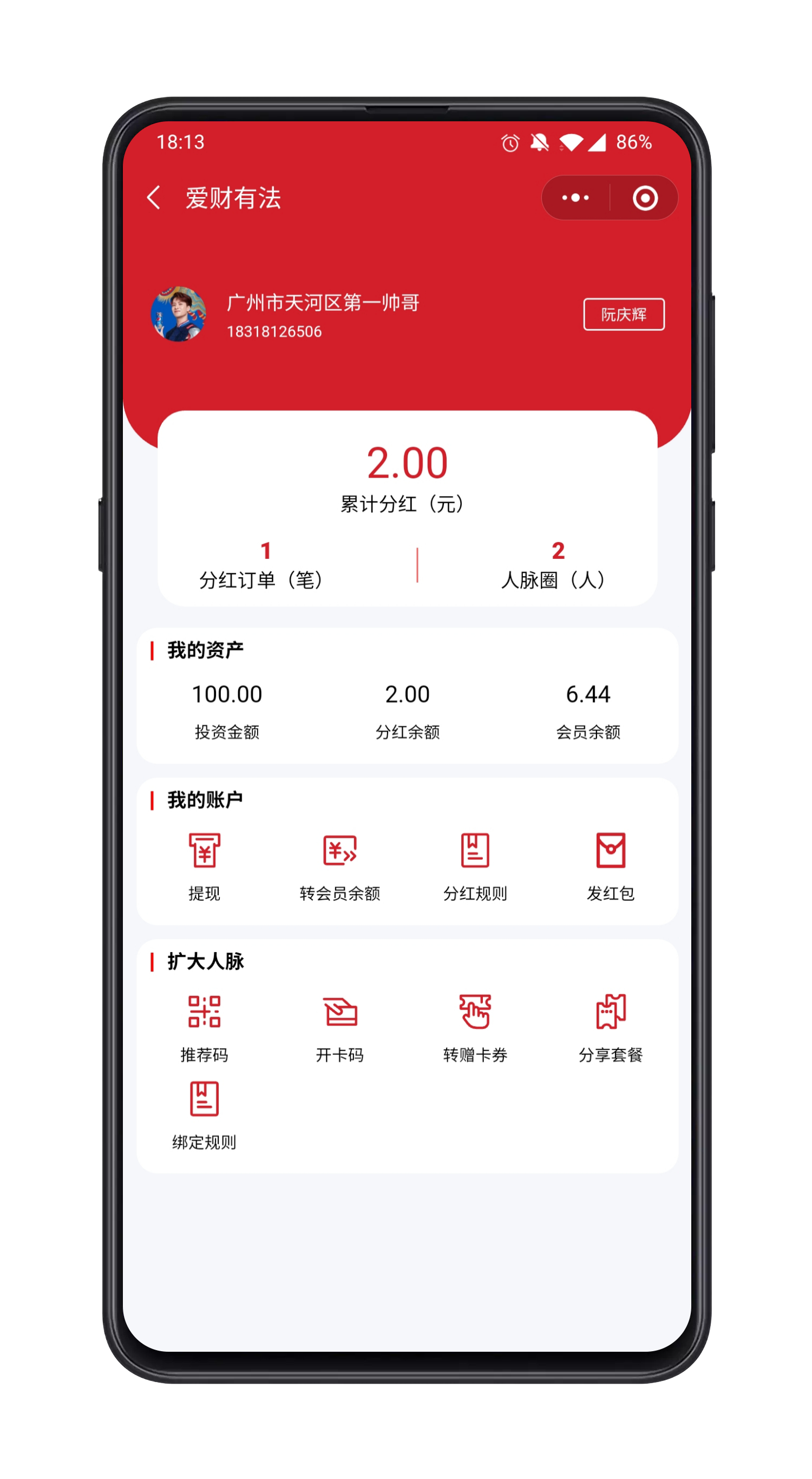Open 推荐码 referral code
Viewport: 812px width, 1479px height.
(x=204, y=1028)
